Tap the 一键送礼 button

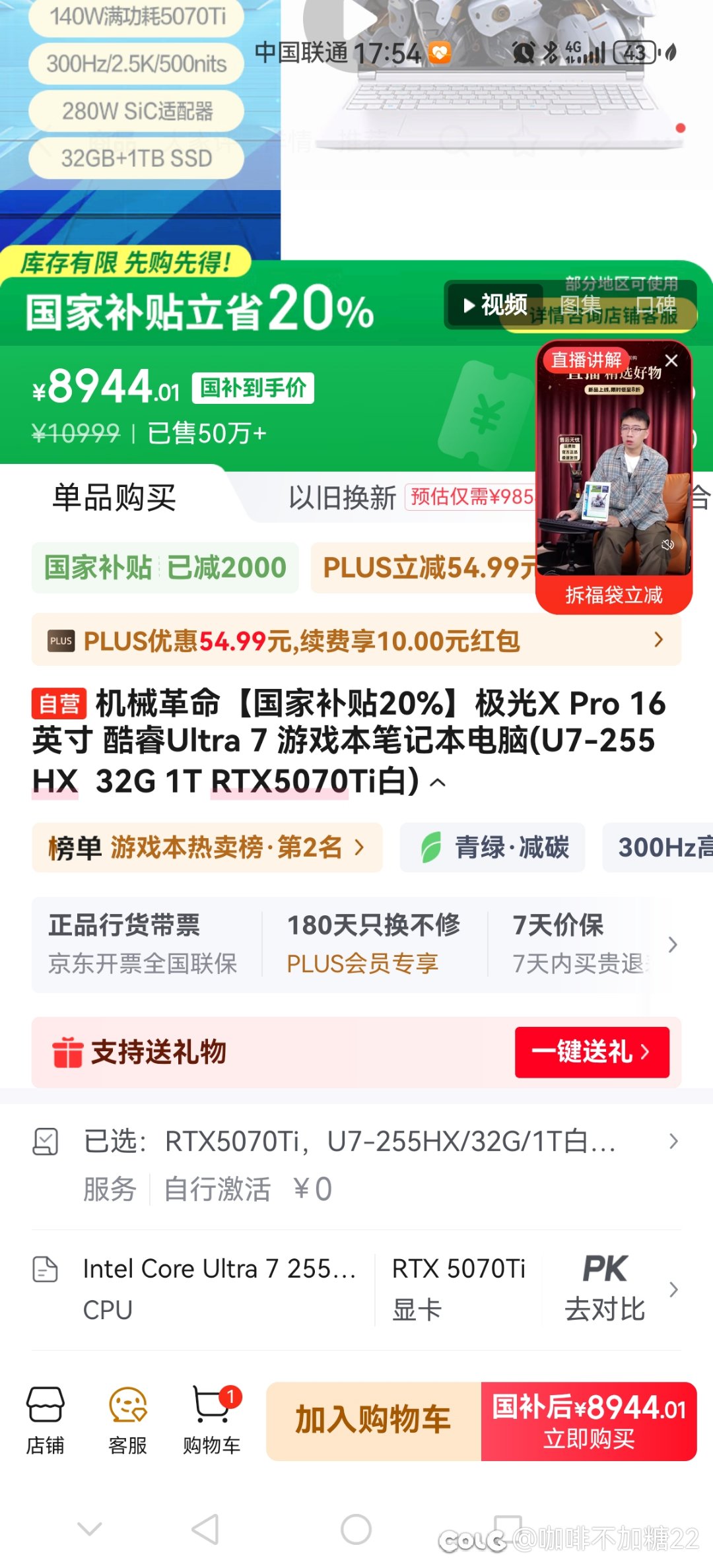592,1052
